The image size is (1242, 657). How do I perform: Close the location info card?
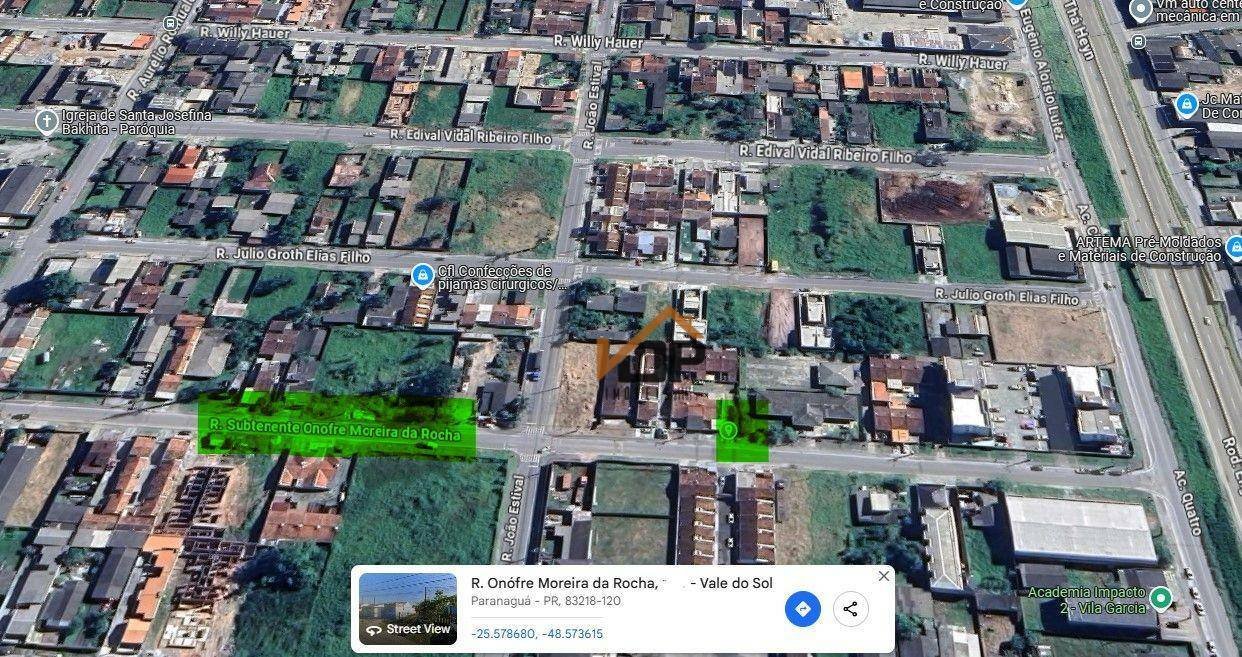(x=883, y=576)
